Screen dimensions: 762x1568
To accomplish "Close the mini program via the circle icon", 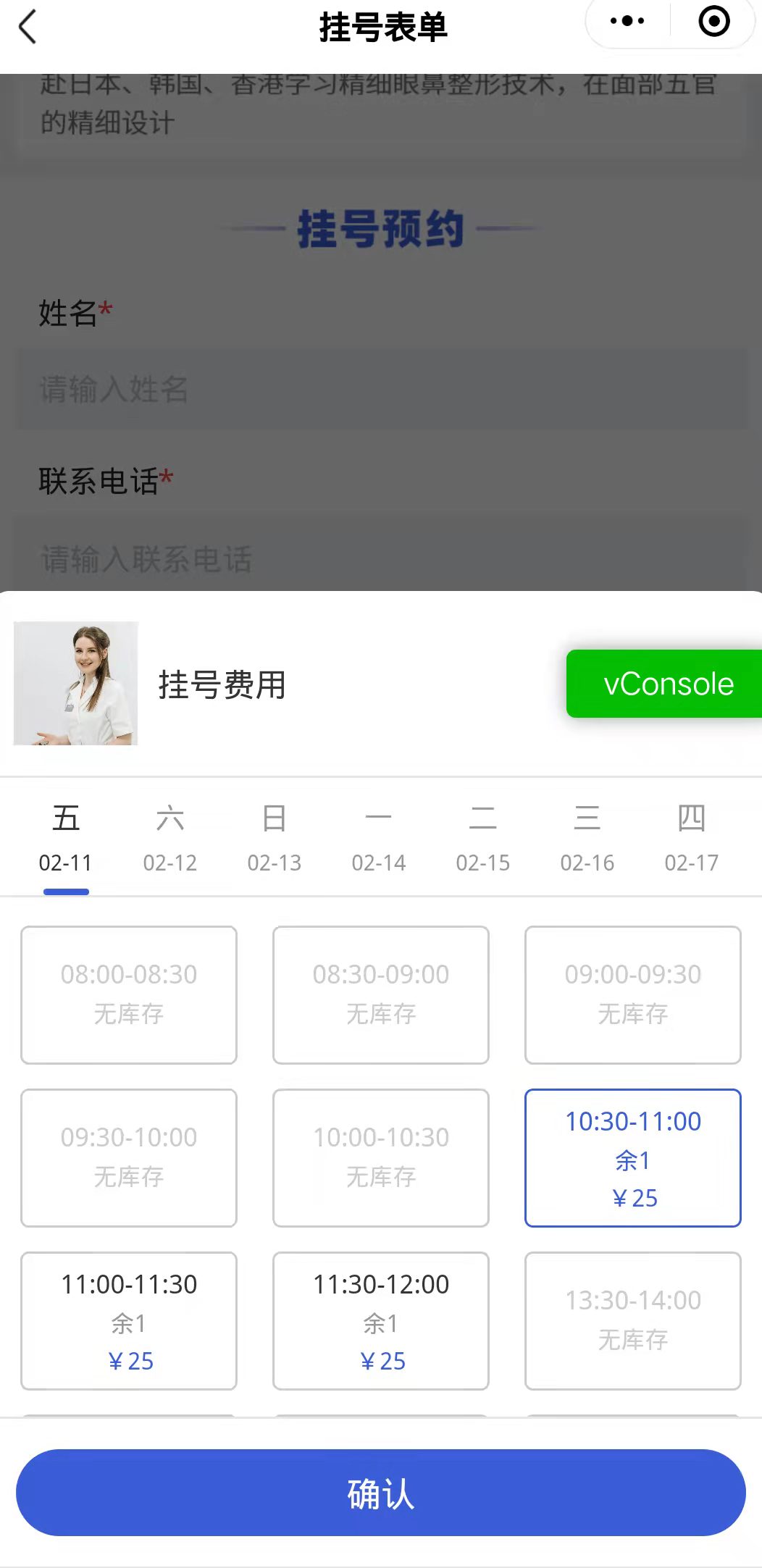I will (713, 22).
